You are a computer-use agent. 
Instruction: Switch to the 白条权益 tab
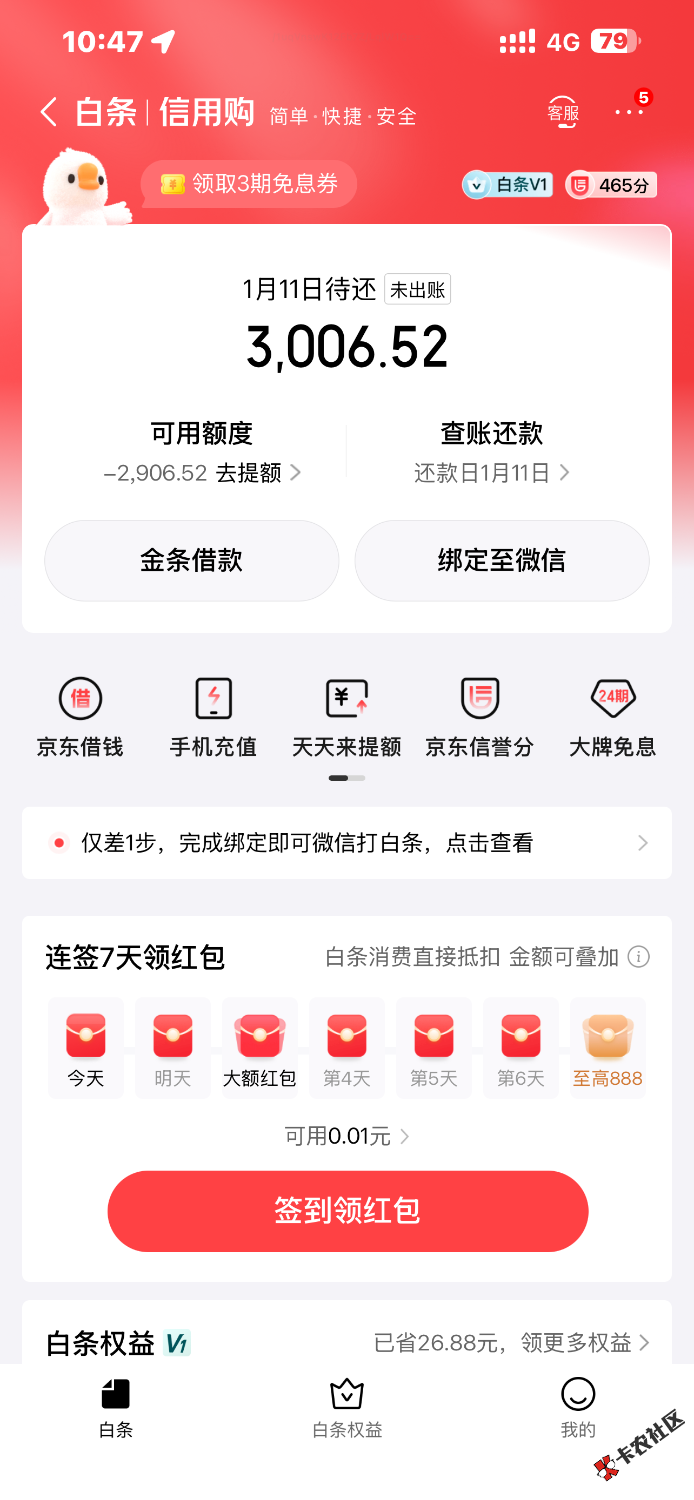[347, 1408]
